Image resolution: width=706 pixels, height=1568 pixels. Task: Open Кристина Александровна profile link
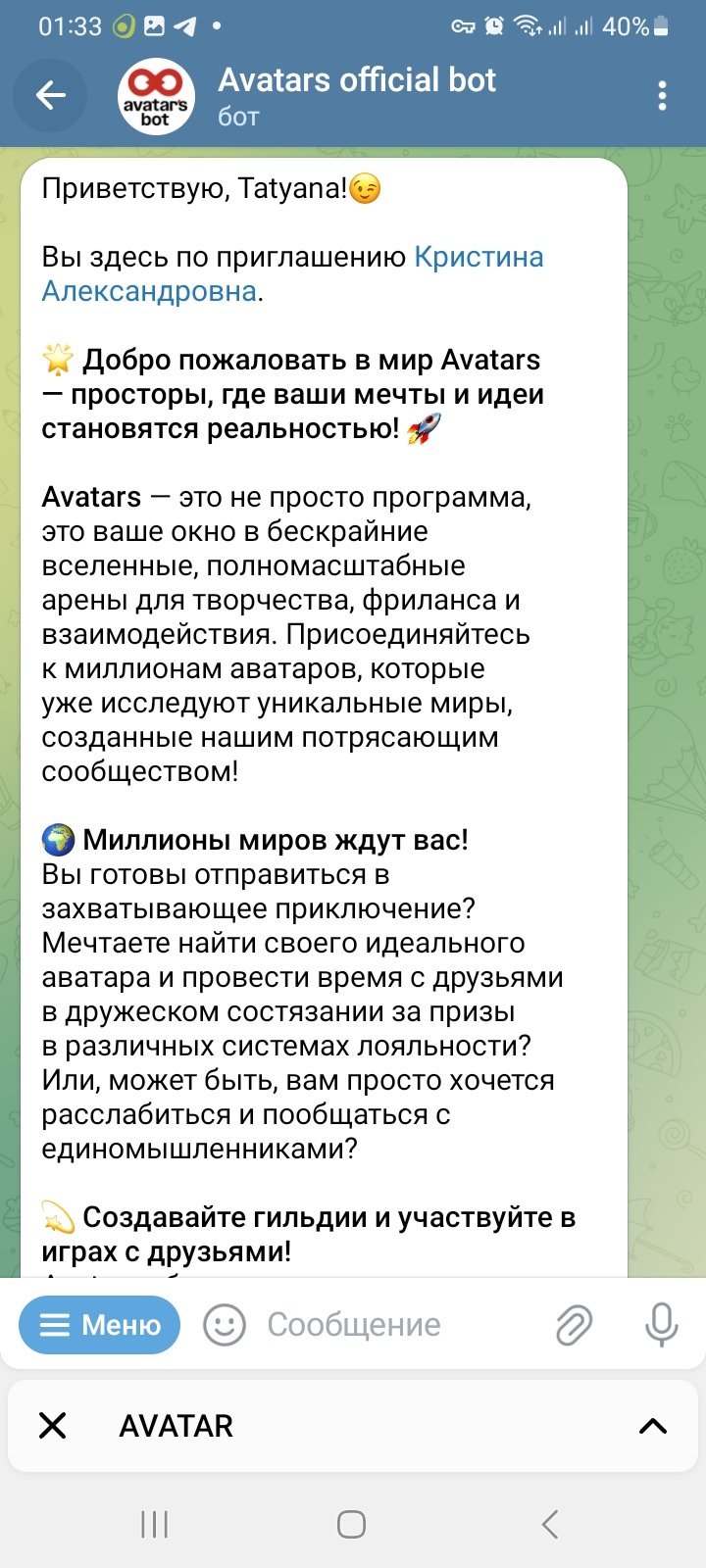click(478, 258)
